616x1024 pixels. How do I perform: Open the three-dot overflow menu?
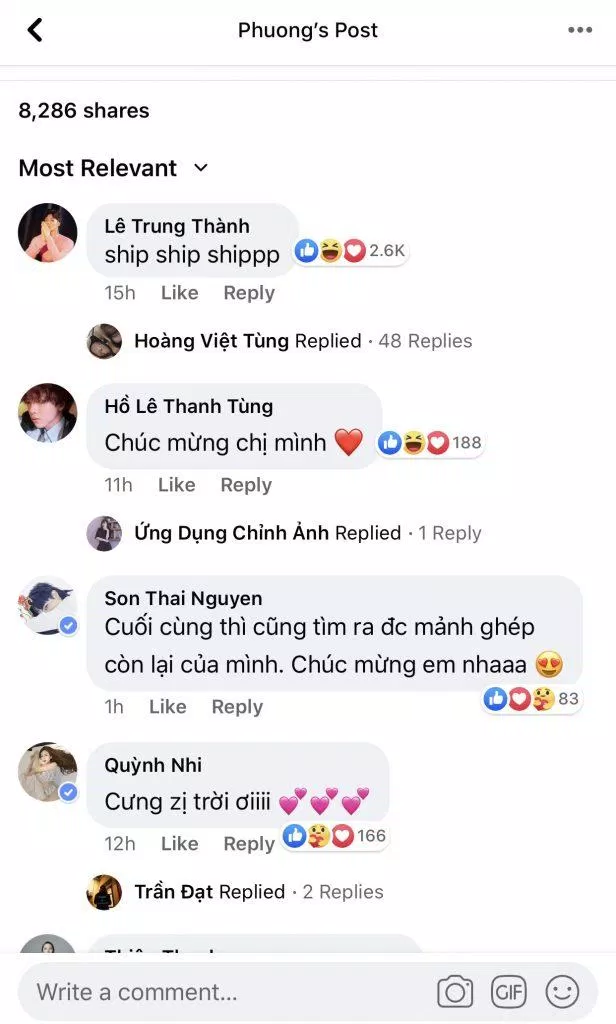(579, 30)
